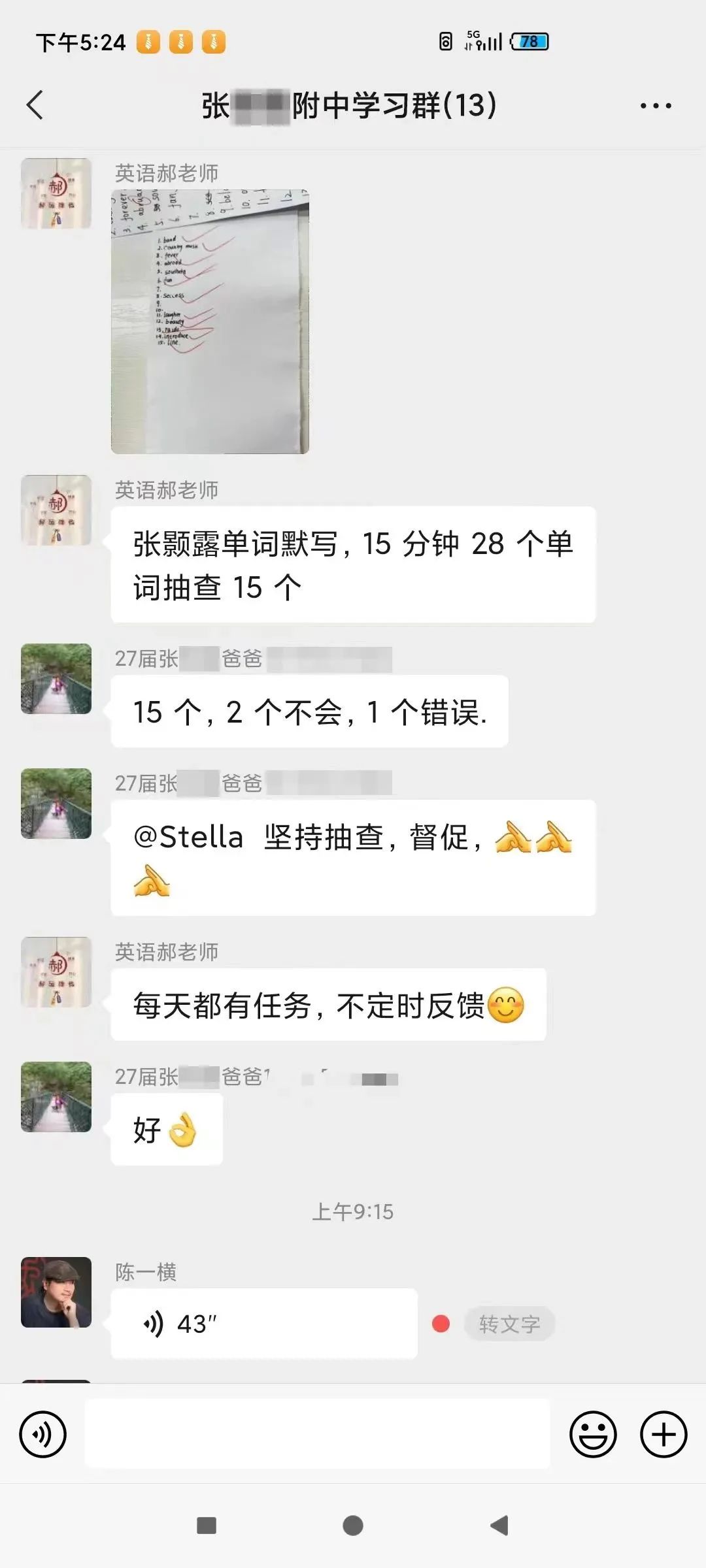706x1568 pixels.
Task: Open 陈一横's profile avatar
Action: pyautogui.click(x=56, y=1292)
